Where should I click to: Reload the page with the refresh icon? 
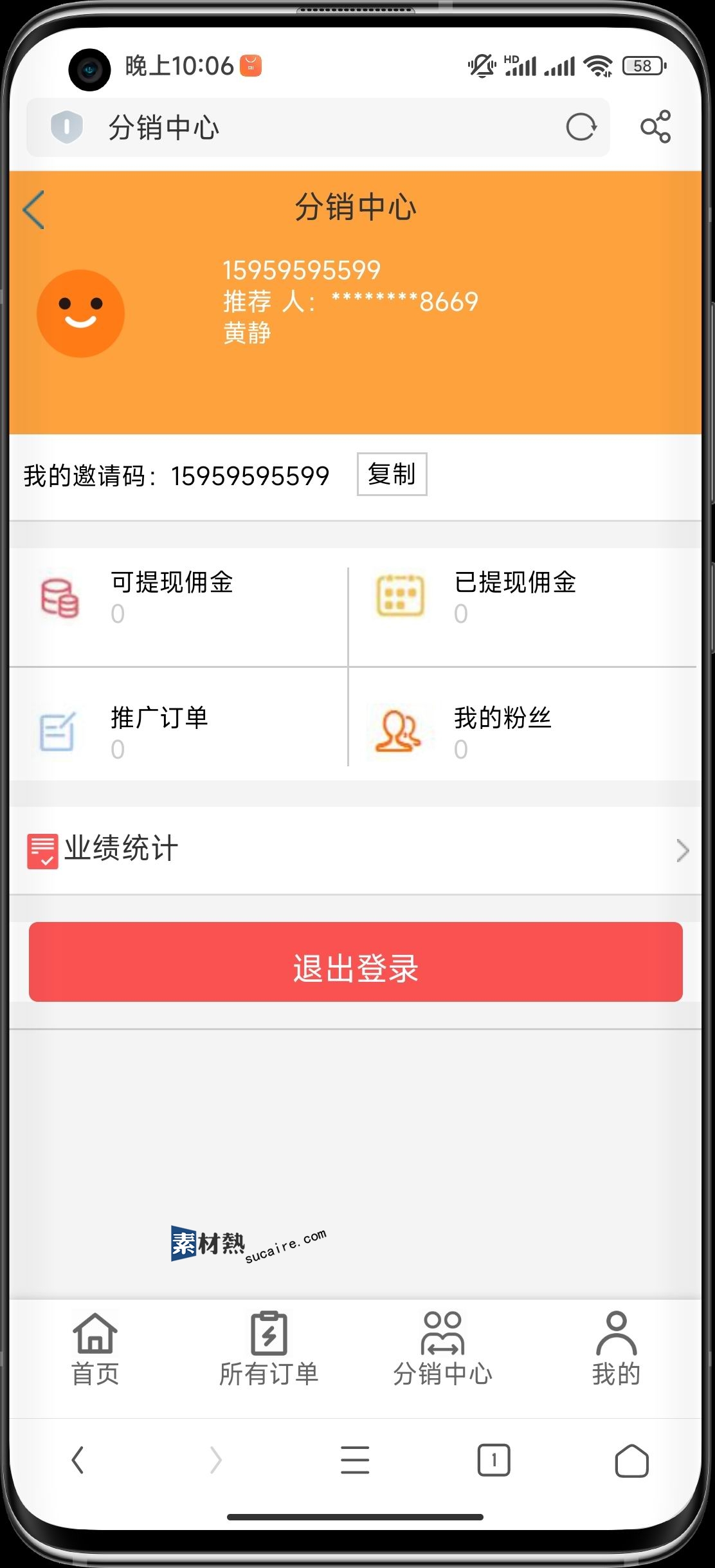581,127
